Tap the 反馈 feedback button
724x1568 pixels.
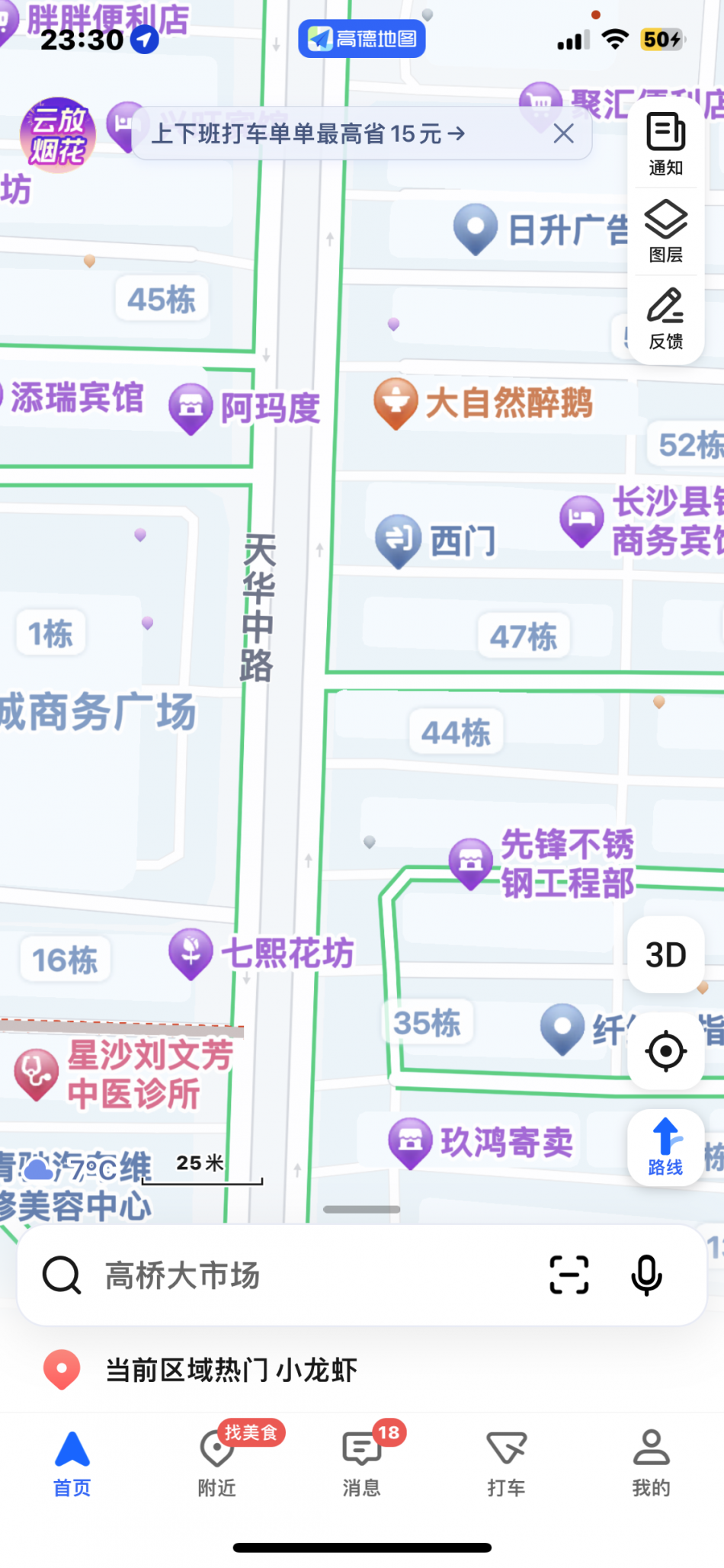[x=665, y=318]
